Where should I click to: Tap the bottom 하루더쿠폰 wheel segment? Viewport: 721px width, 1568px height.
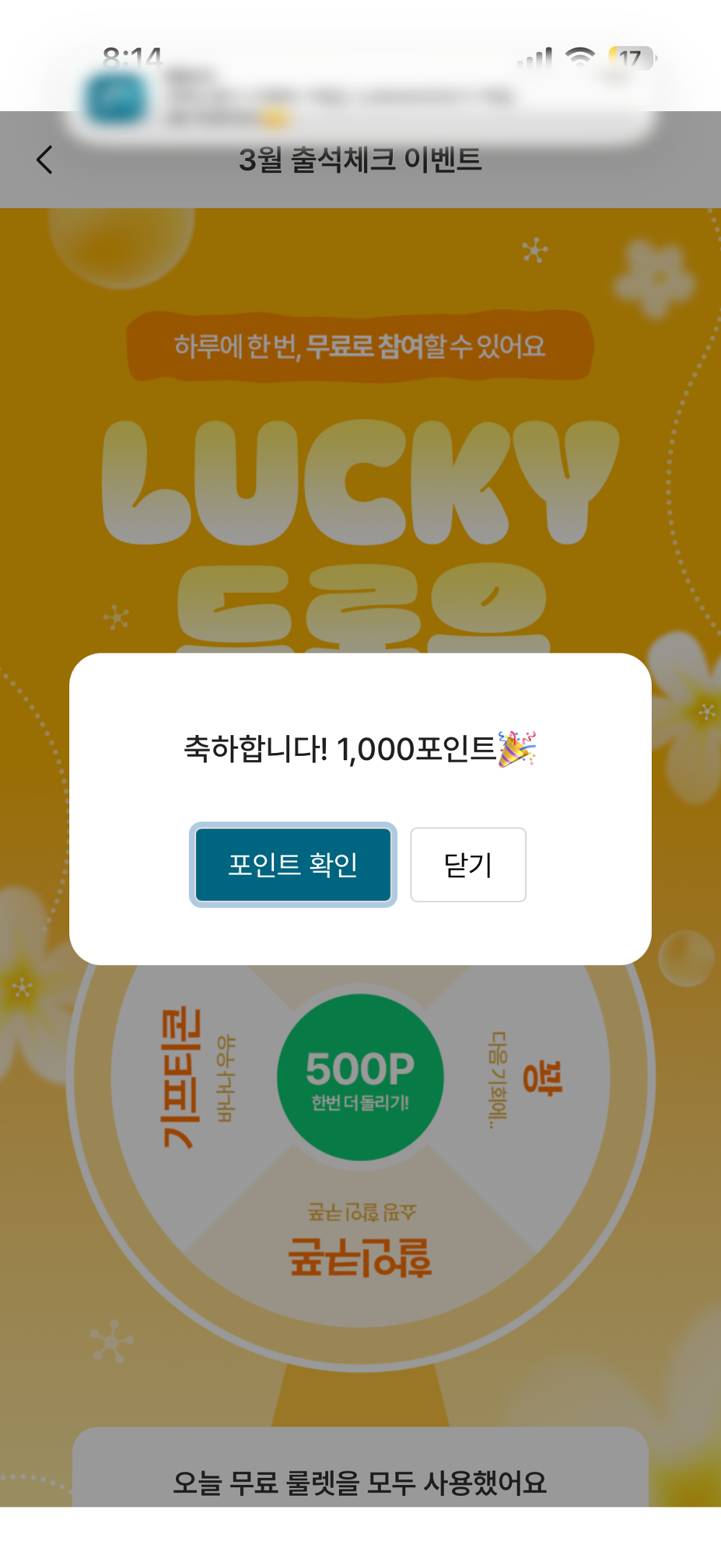click(x=360, y=1238)
